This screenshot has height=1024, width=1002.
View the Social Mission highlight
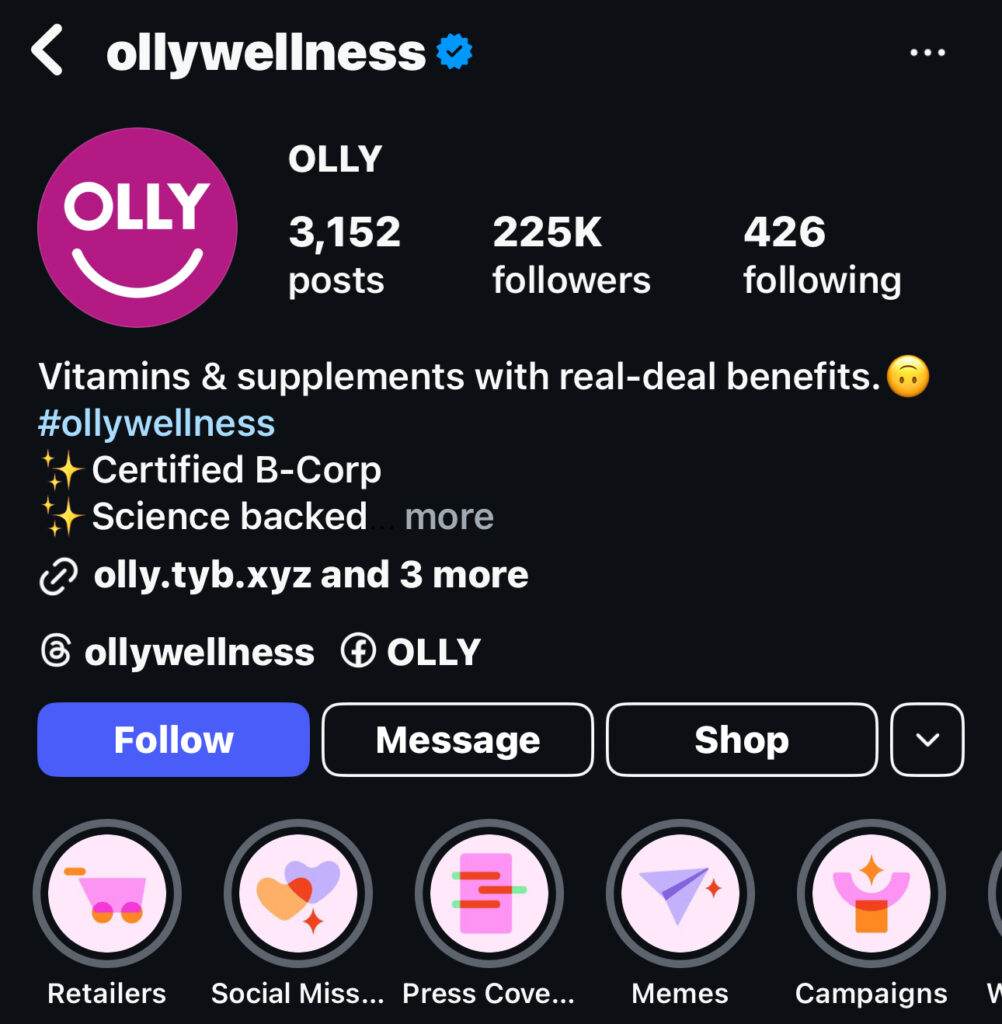click(x=298, y=893)
